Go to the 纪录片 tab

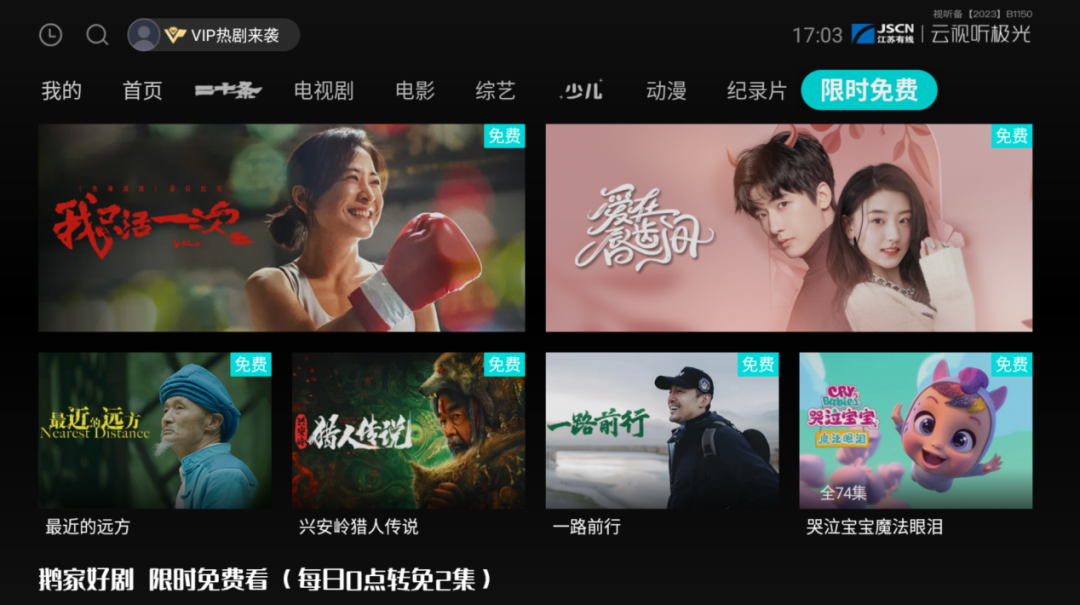pos(756,91)
